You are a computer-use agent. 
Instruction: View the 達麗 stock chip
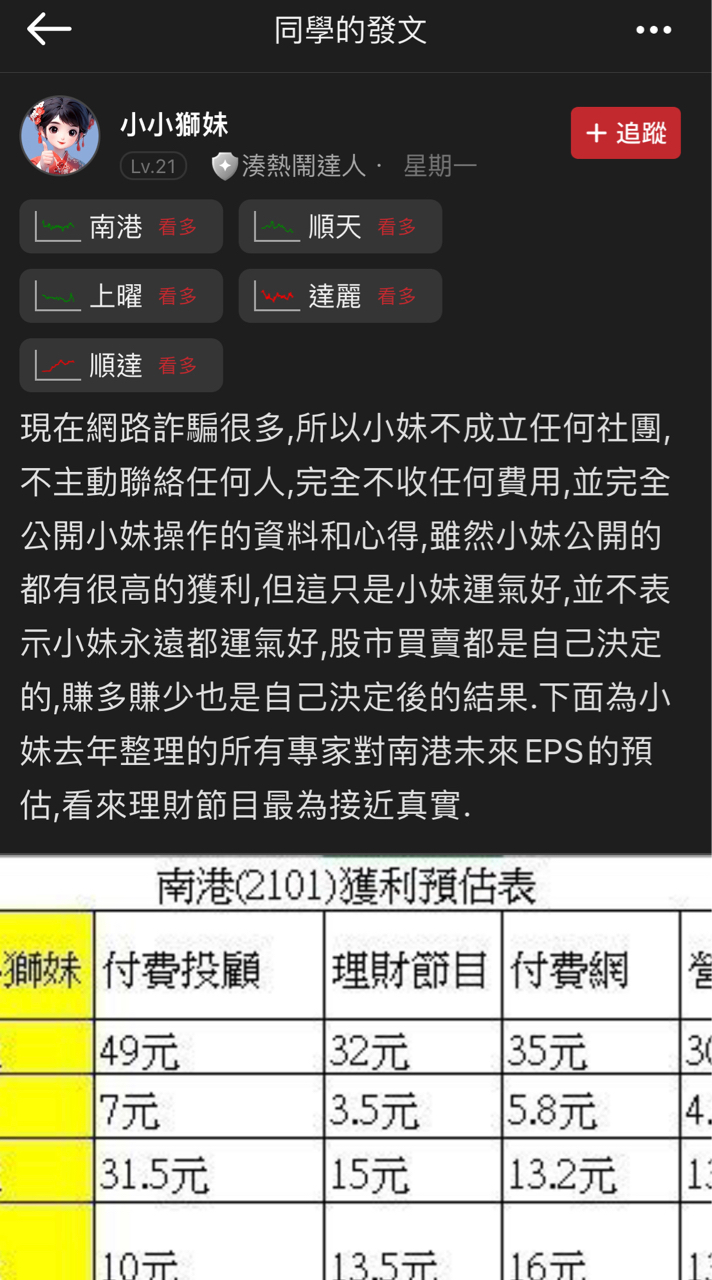tap(339, 296)
